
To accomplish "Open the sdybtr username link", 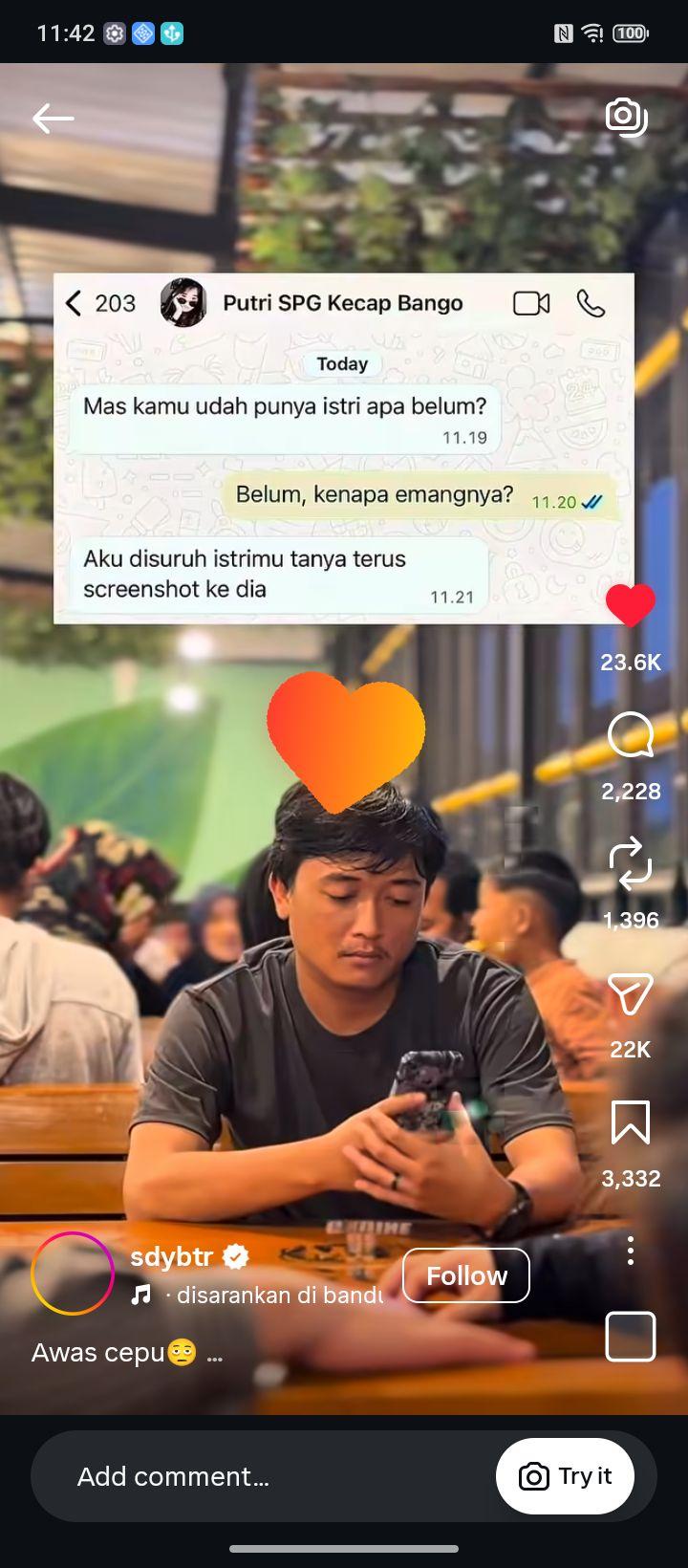I will (x=171, y=1256).
